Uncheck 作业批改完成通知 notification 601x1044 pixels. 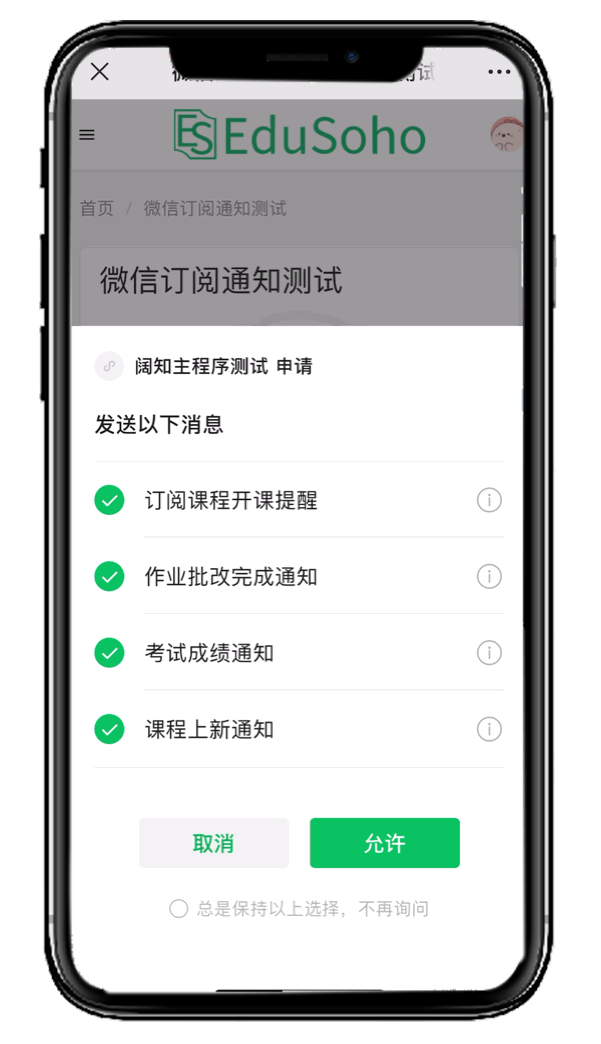coord(109,577)
